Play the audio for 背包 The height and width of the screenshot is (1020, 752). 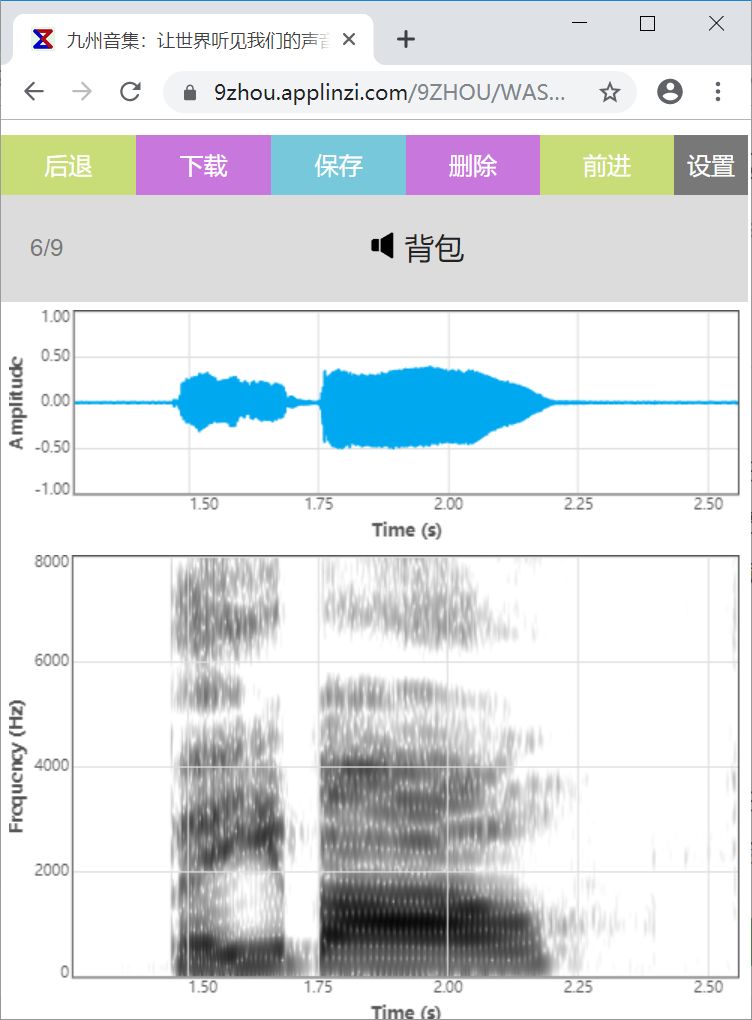point(382,246)
